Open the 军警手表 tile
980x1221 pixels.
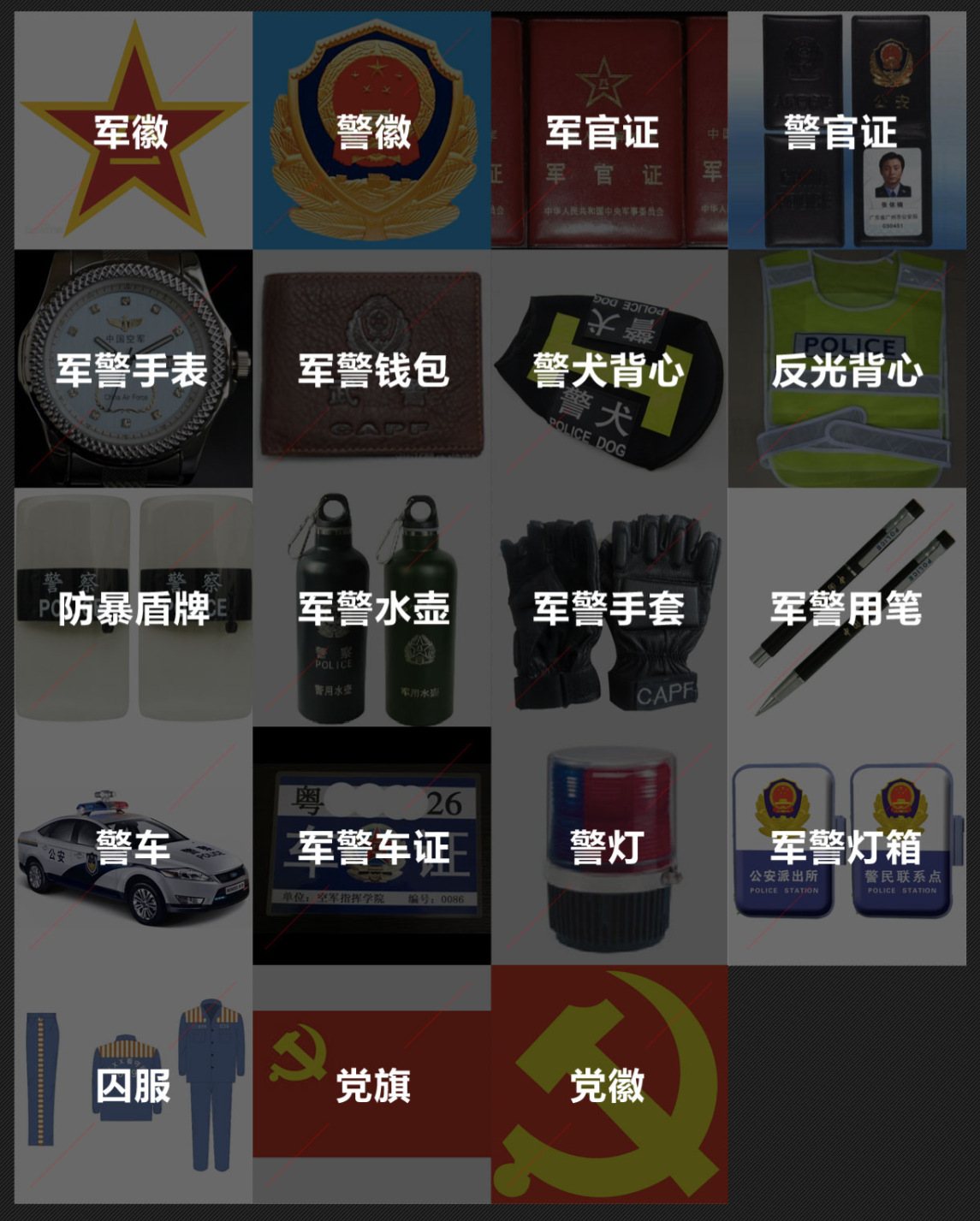[133, 369]
